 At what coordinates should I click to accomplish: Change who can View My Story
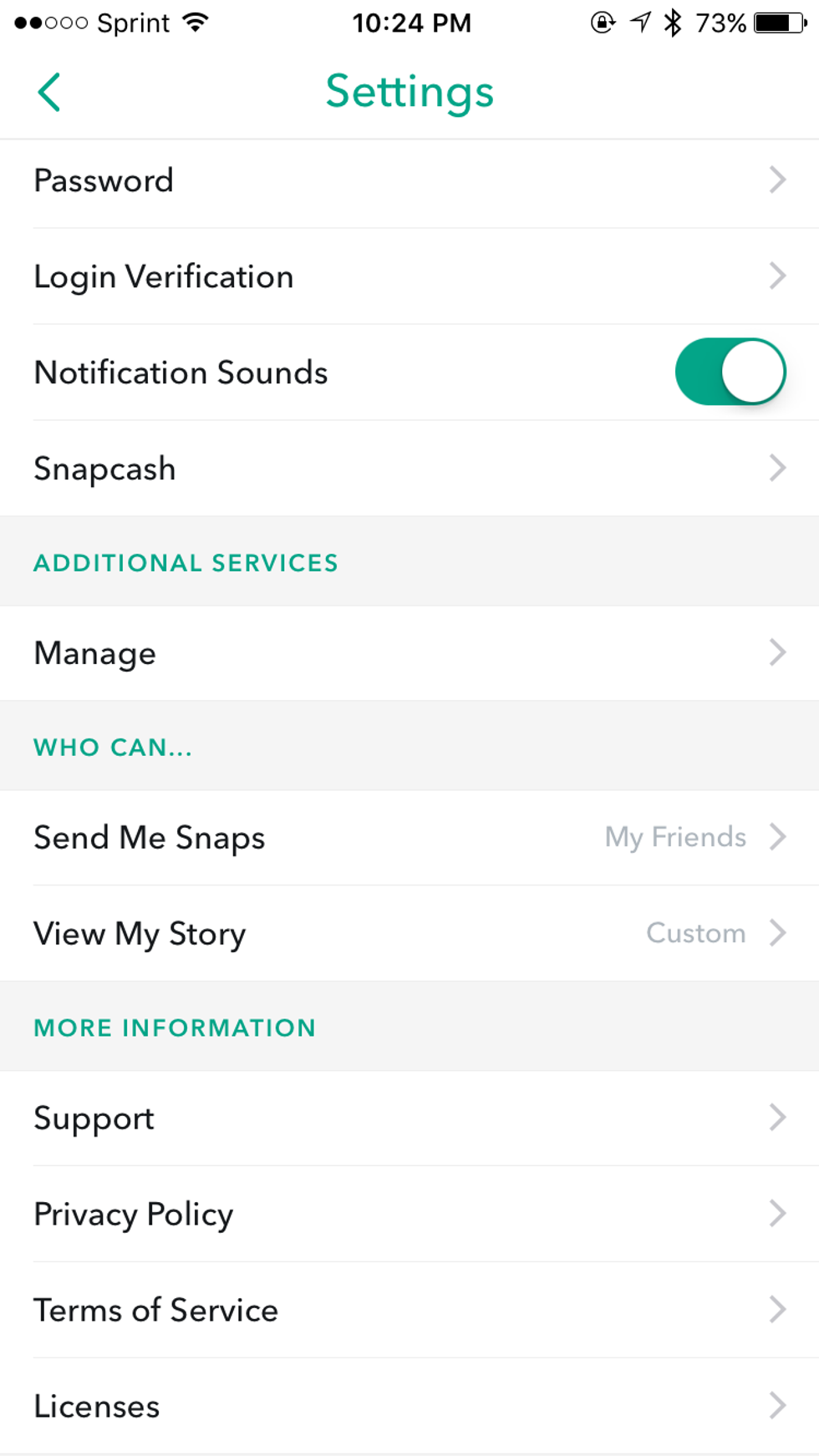click(409, 934)
